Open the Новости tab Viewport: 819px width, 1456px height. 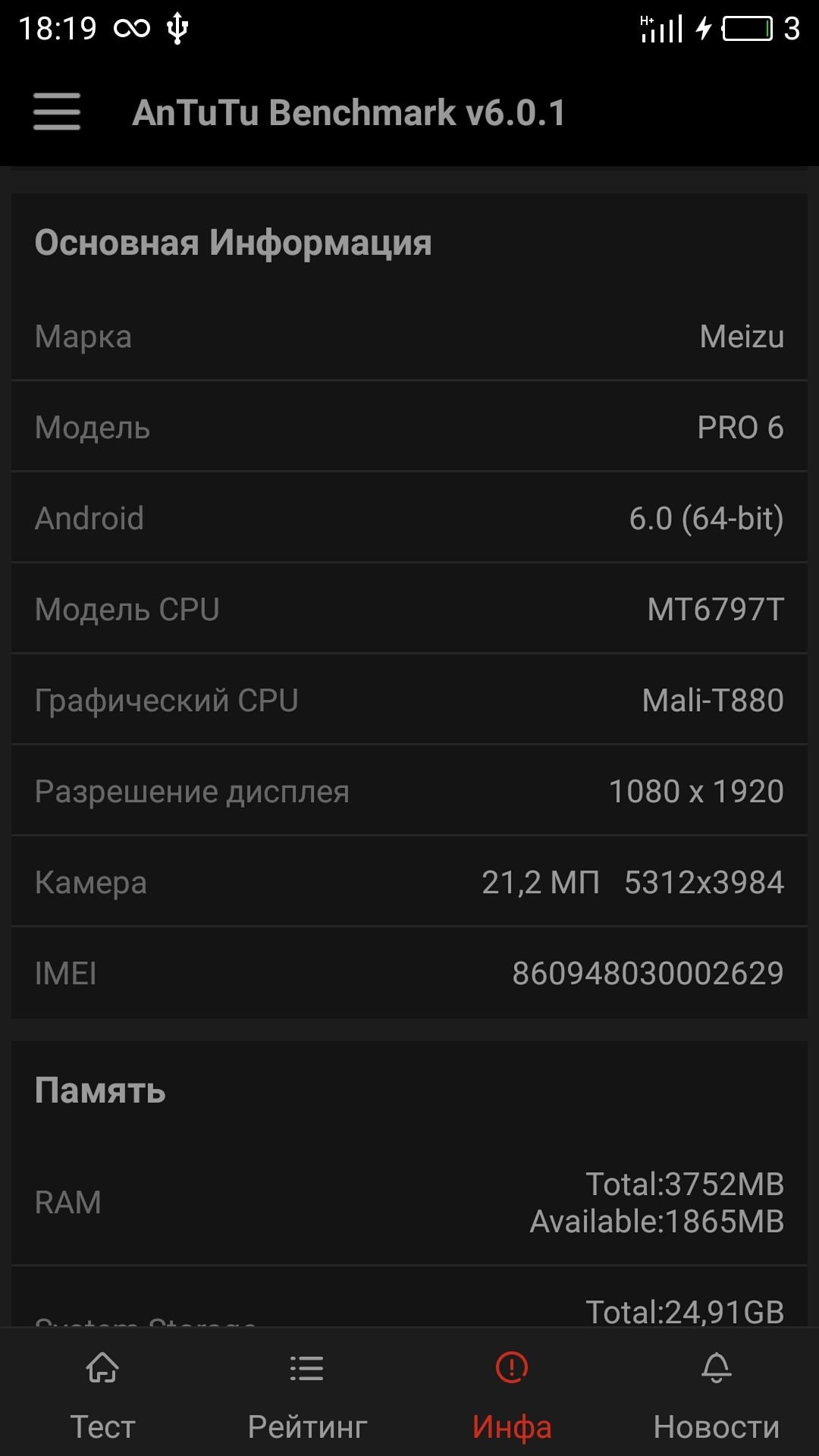tap(716, 1395)
